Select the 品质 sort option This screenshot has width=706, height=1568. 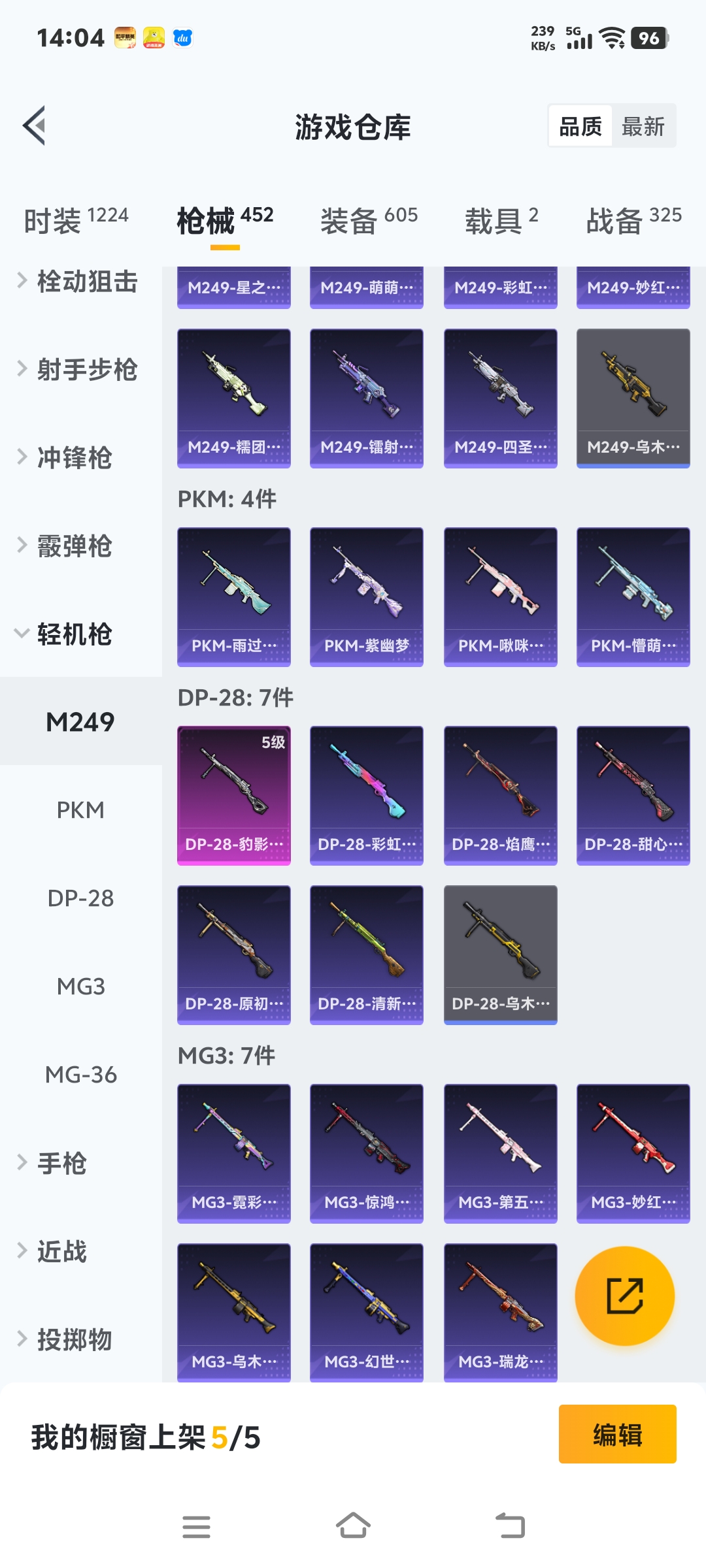coord(580,126)
